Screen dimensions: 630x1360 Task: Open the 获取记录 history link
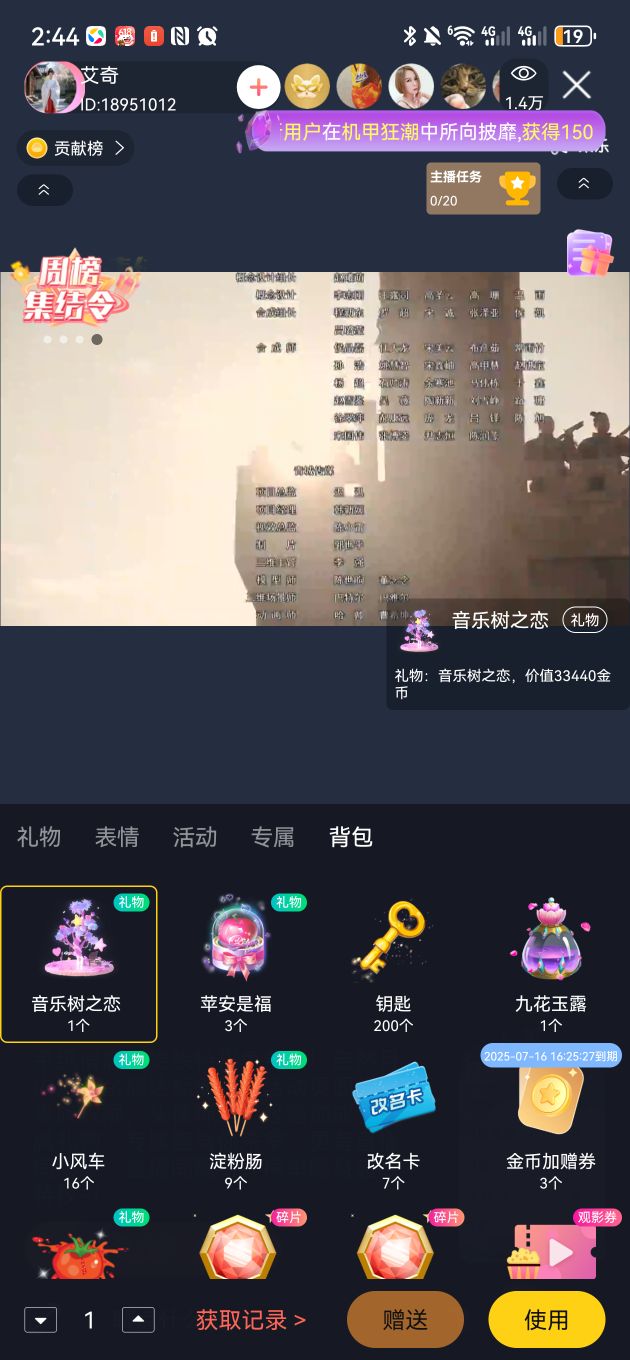pos(251,1320)
